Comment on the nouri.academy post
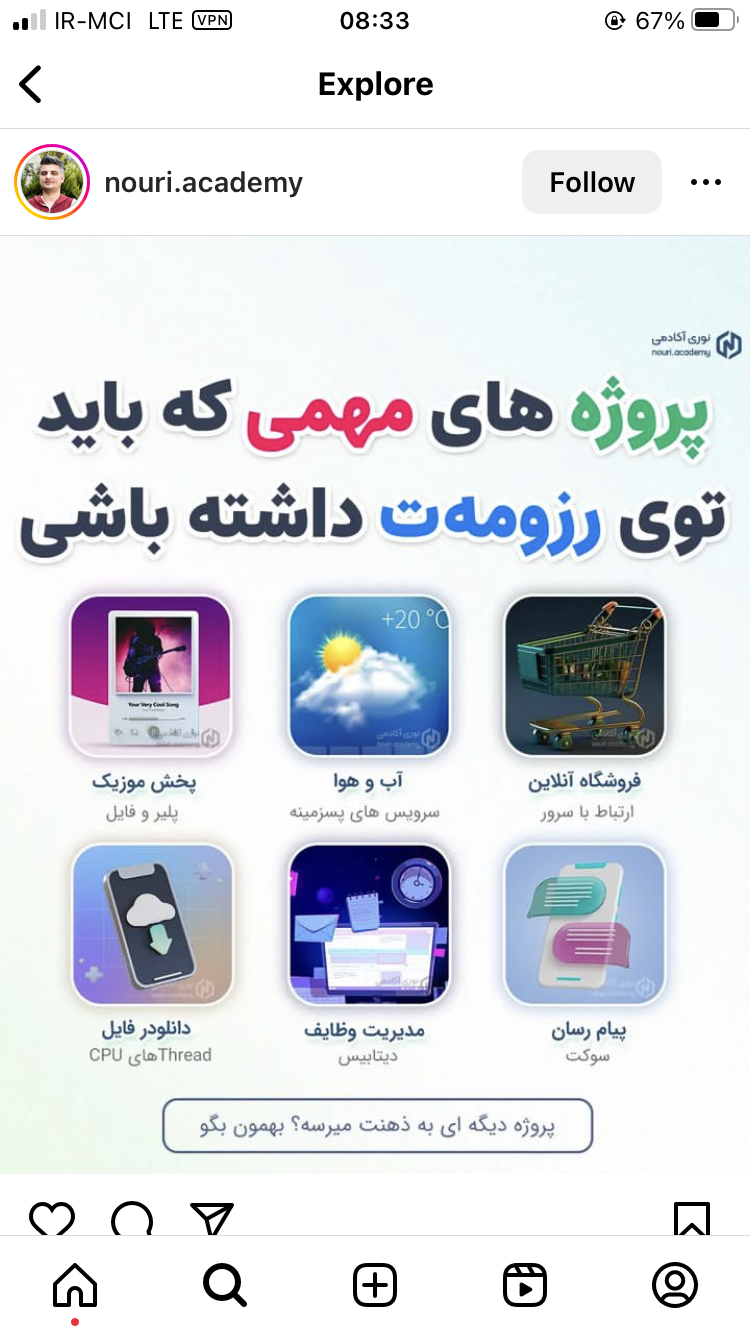The image size is (750, 1334). click(x=132, y=1219)
